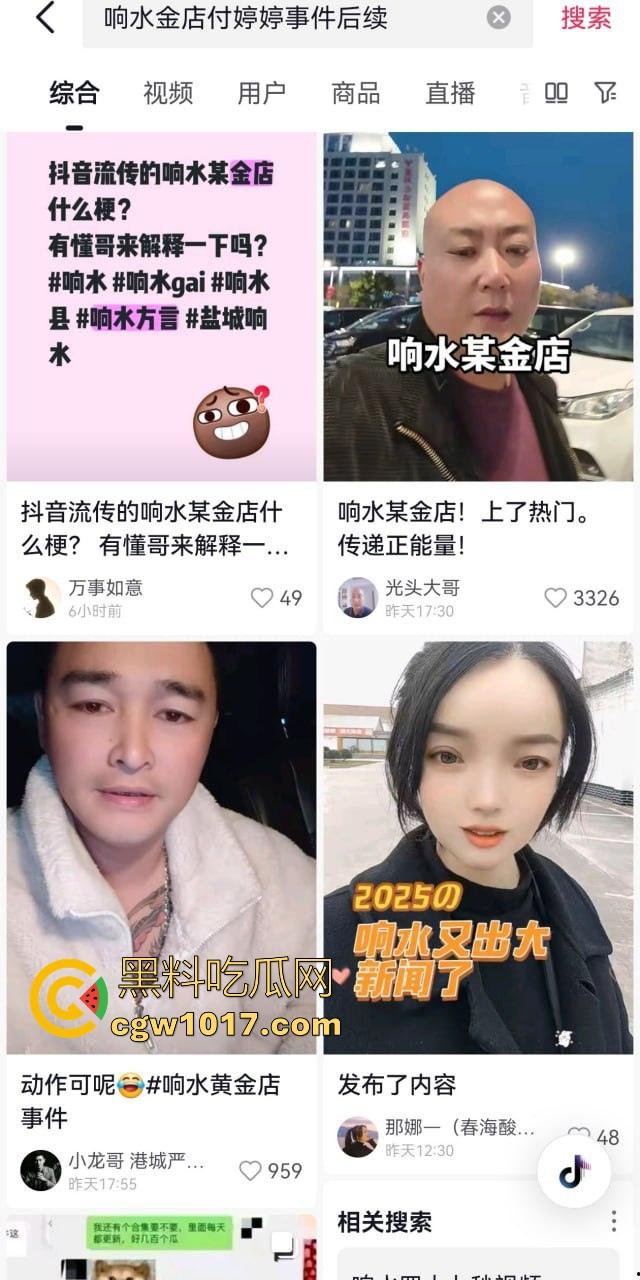Open 小龙哥's 响水黄金店事件 video
Image resolution: width=640 pixels, height=1280 pixels.
point(161,847)
